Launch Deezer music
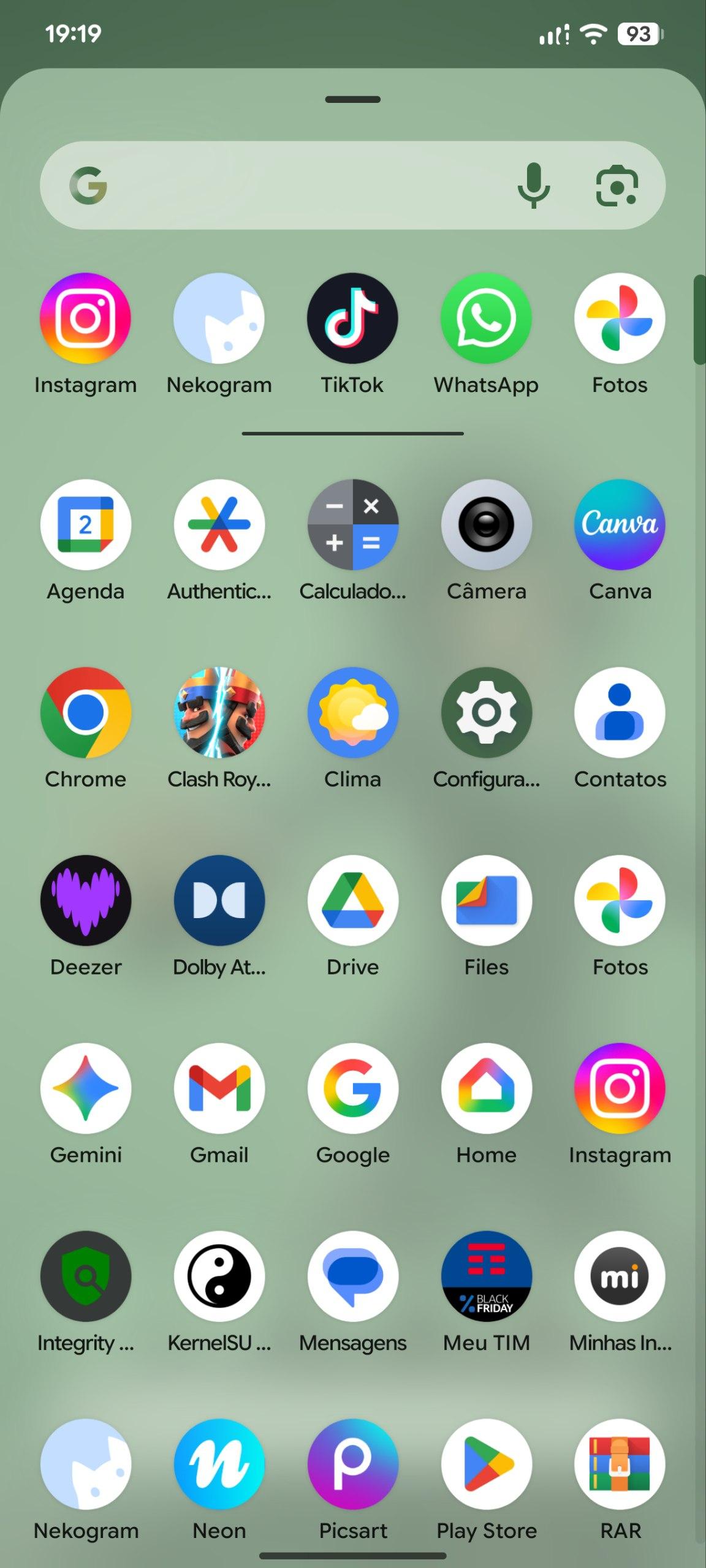The width and height of the screenshot is (706, 1568). [x=86, y=901]
